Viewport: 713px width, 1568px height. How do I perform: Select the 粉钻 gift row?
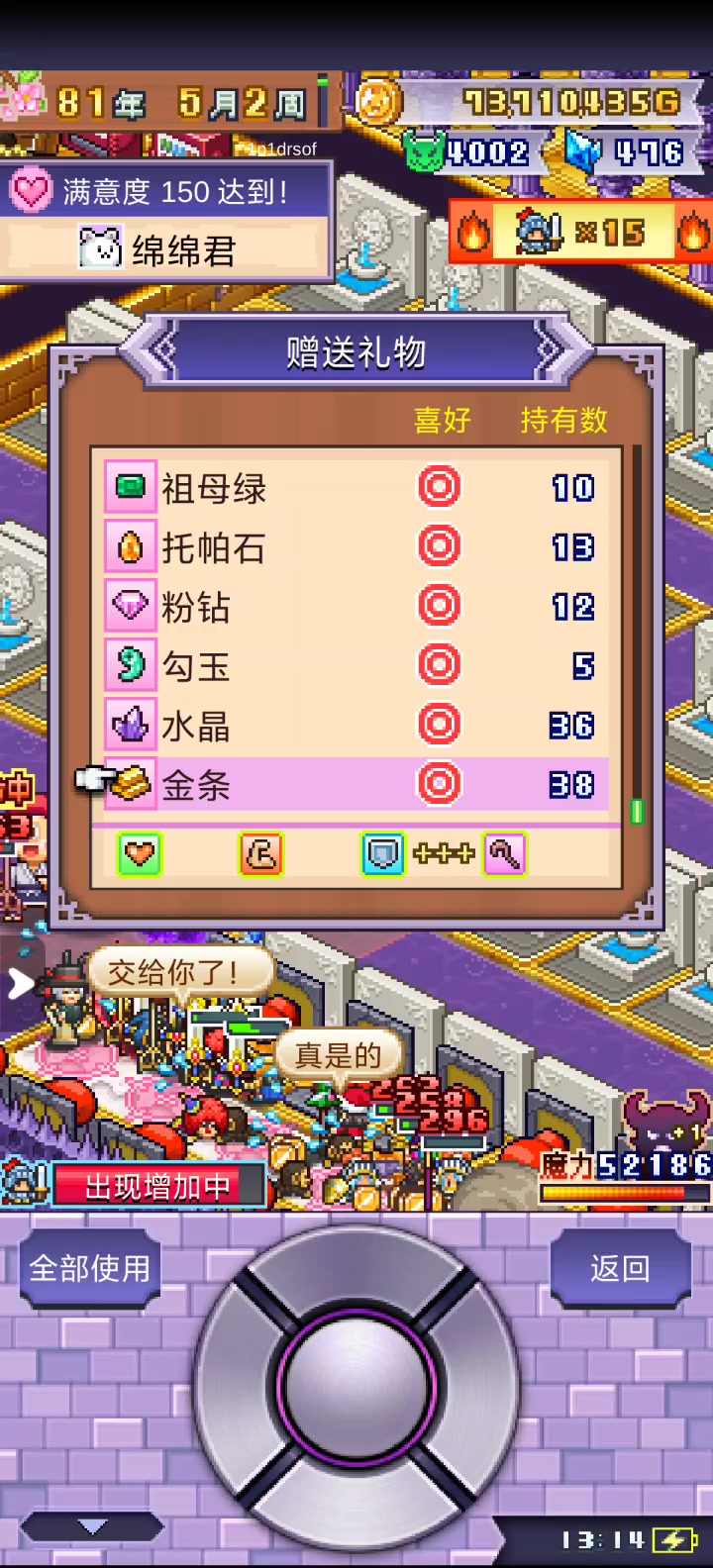click(356, 607)
